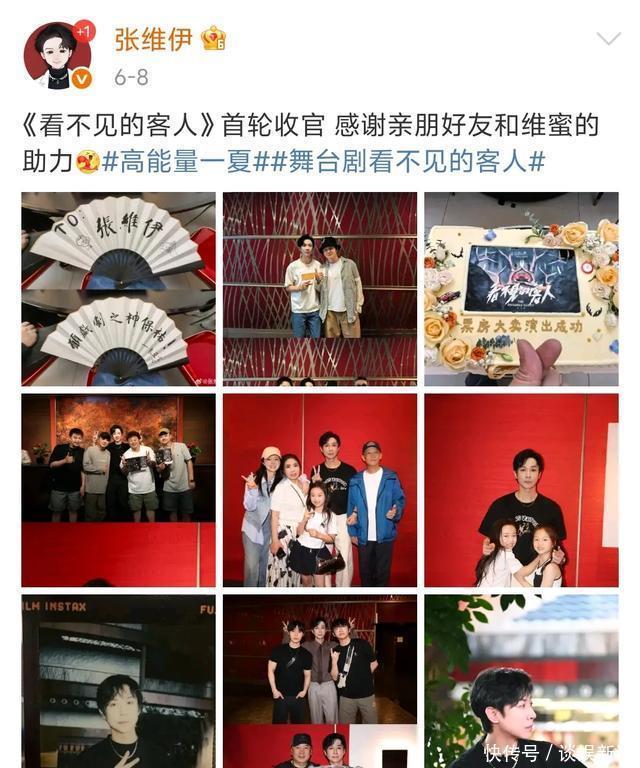View the five-person group photo

(x=118, y=490)
